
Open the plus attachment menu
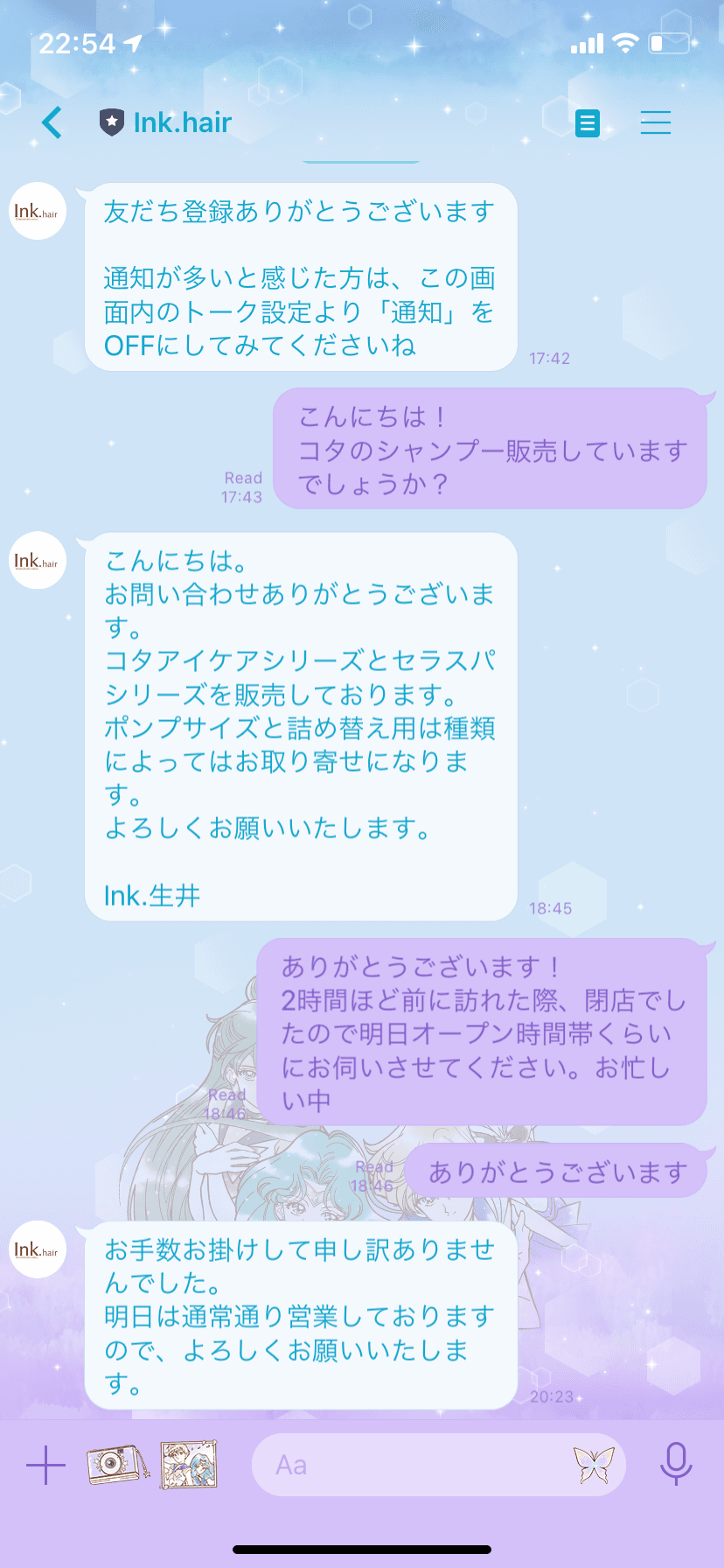(x=46, y=1465)
